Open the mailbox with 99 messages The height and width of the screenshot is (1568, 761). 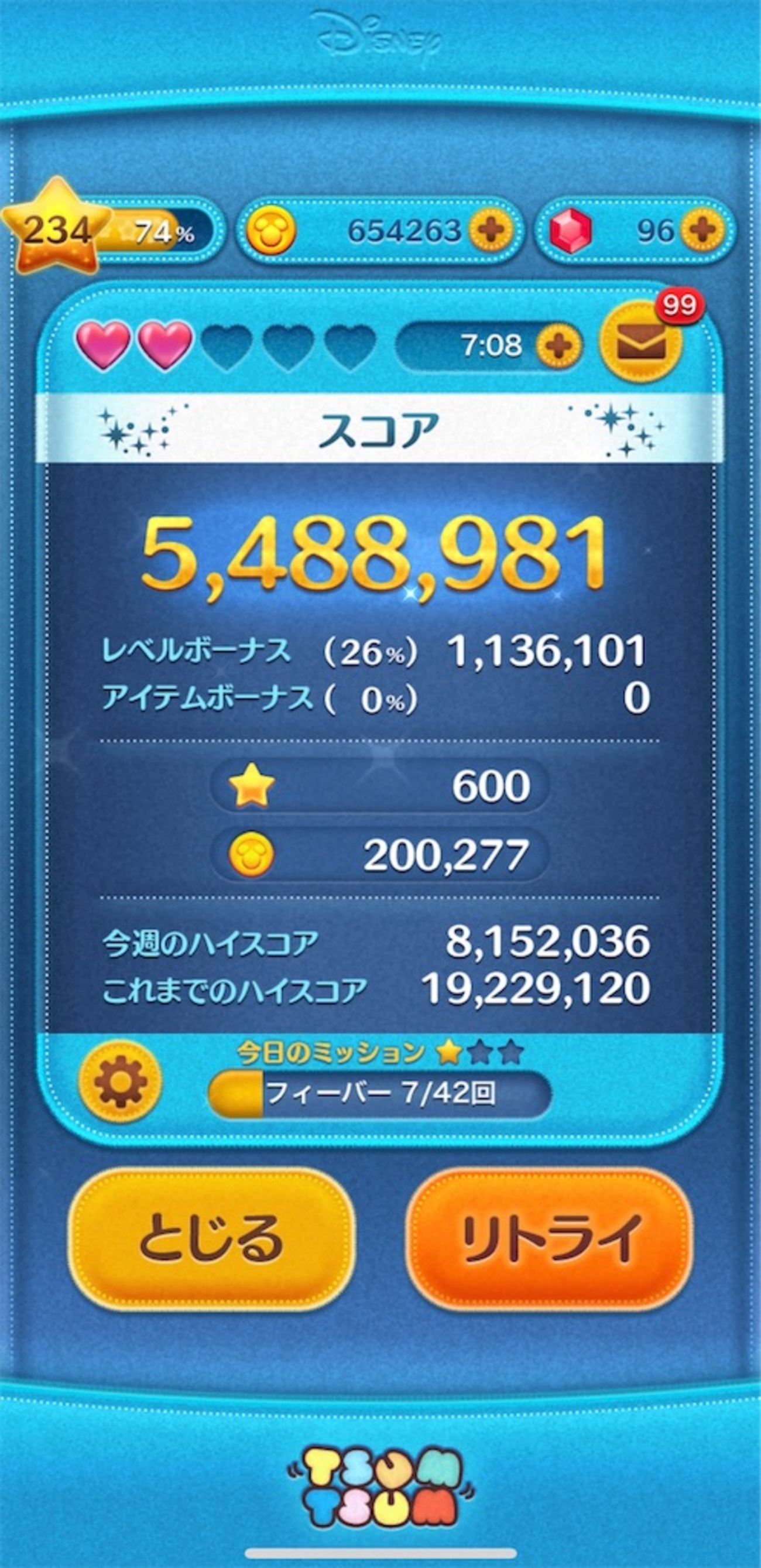click(640, 342)
